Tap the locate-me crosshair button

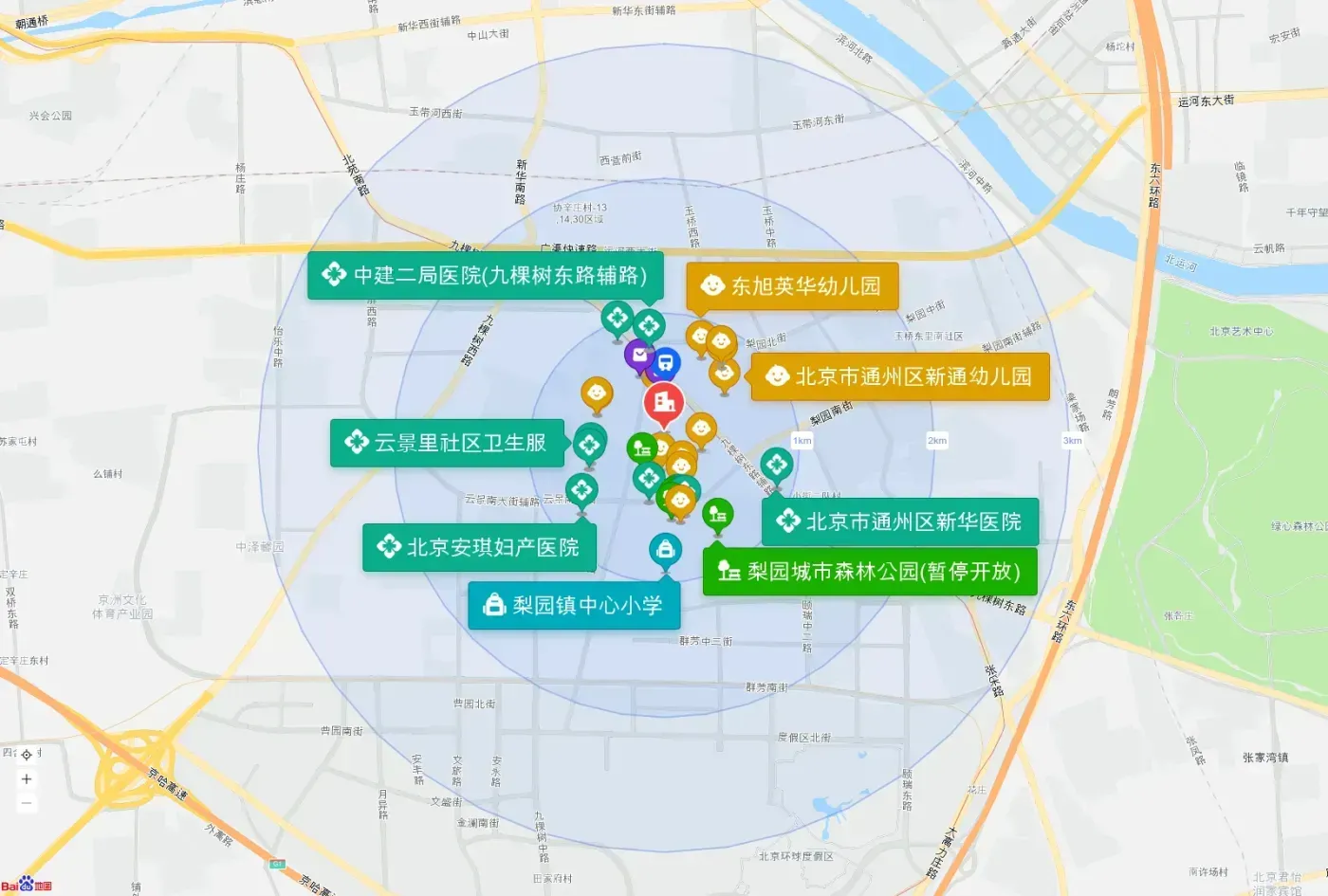coord(27,755)
